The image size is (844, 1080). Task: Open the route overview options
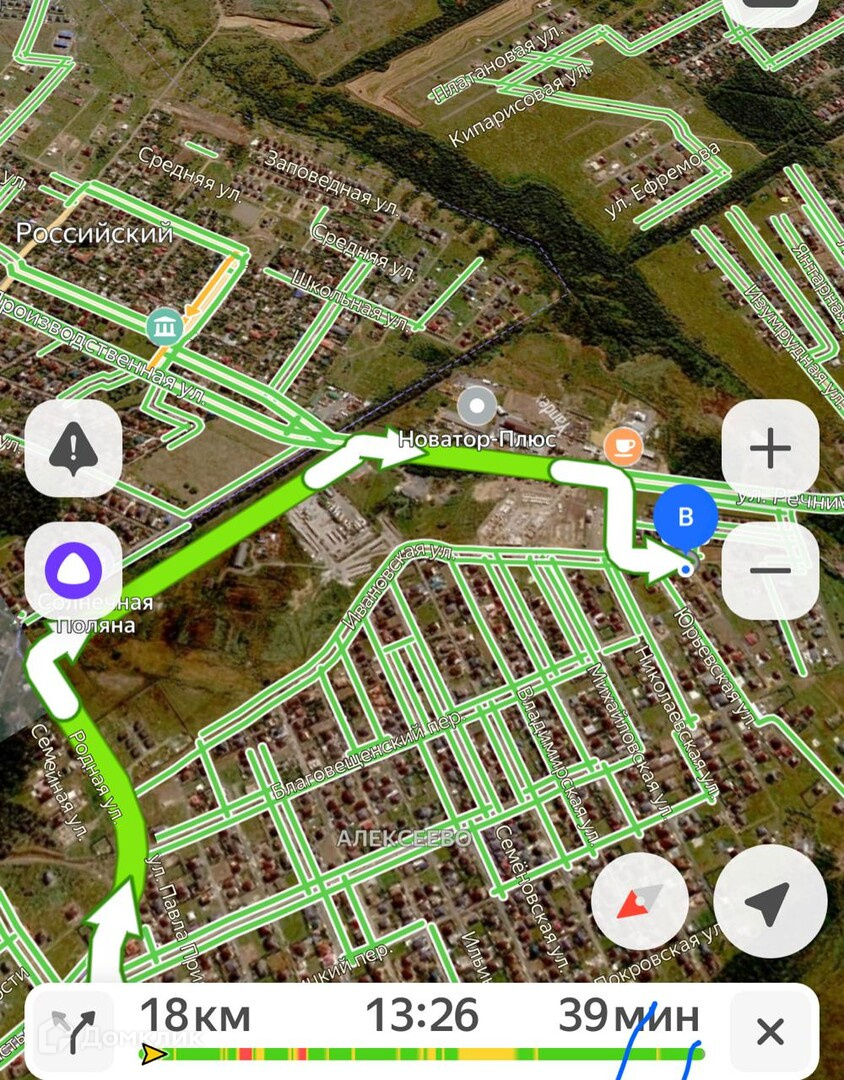pyautogui.click(x=73, y=1030)
